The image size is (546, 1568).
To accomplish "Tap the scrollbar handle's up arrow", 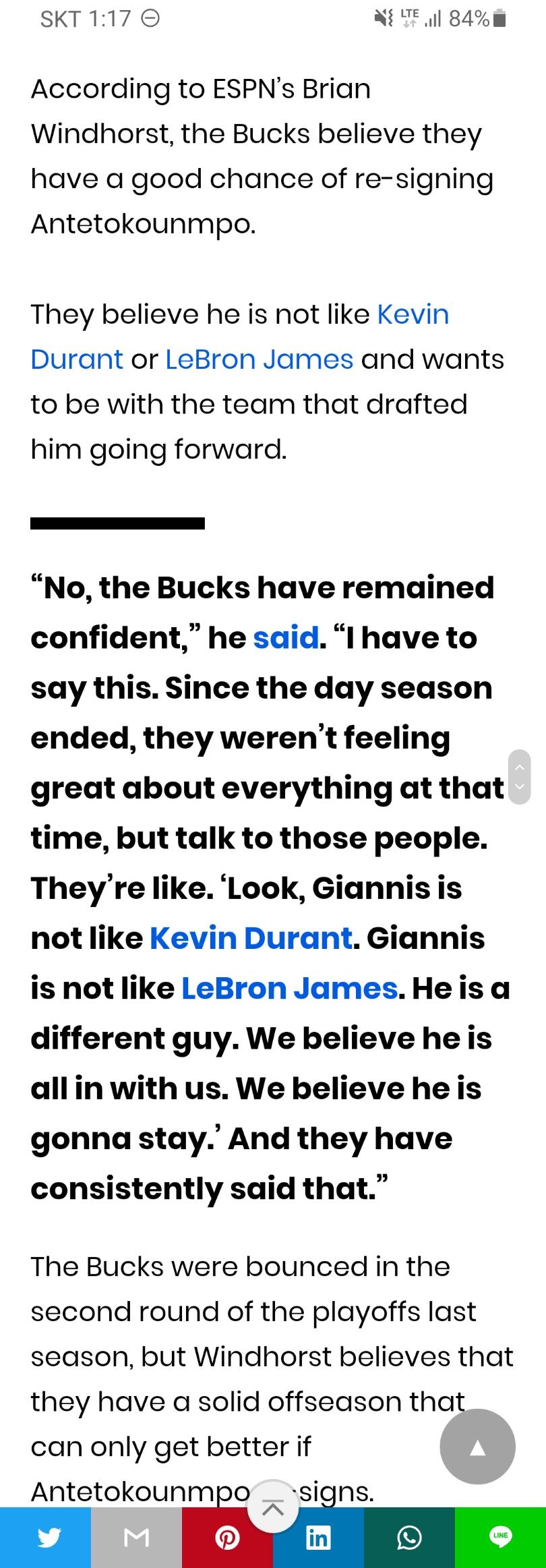I will 519,767.
